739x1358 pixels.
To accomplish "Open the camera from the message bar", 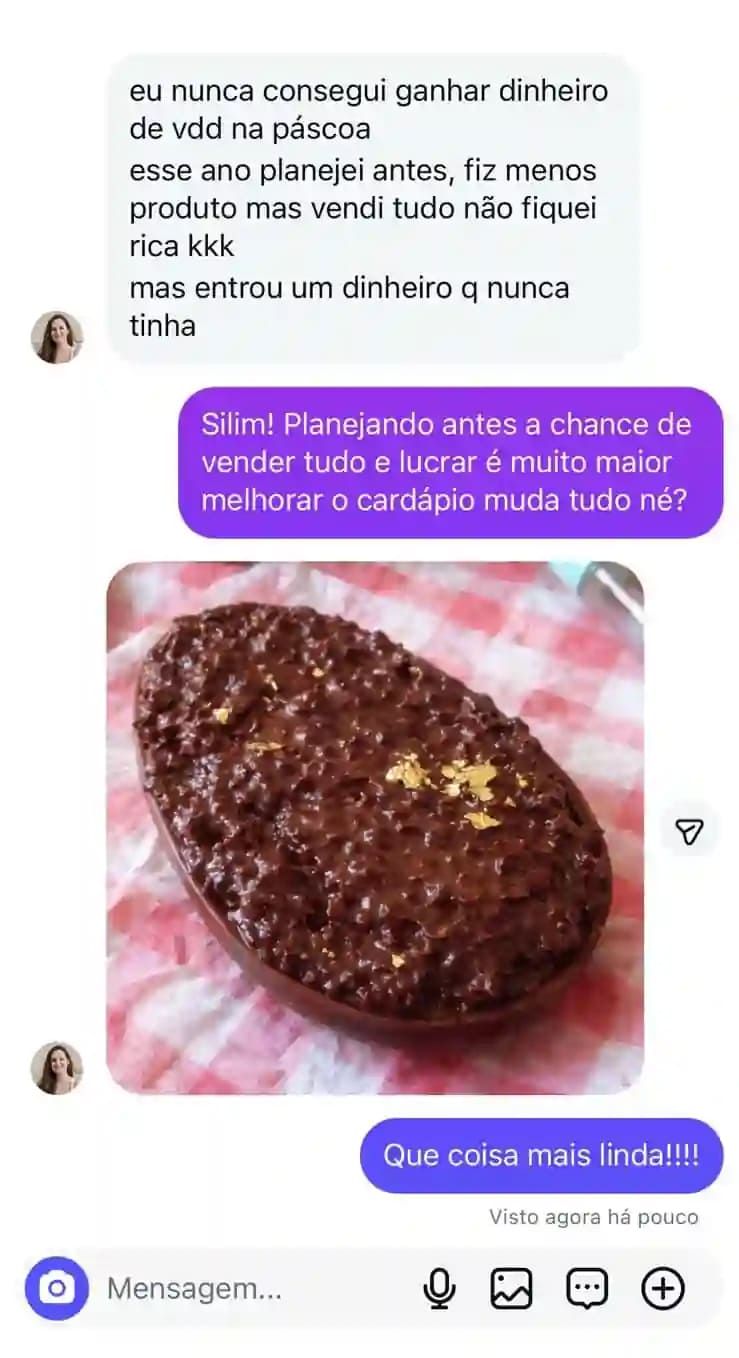I will click(x=57, y=1288).
